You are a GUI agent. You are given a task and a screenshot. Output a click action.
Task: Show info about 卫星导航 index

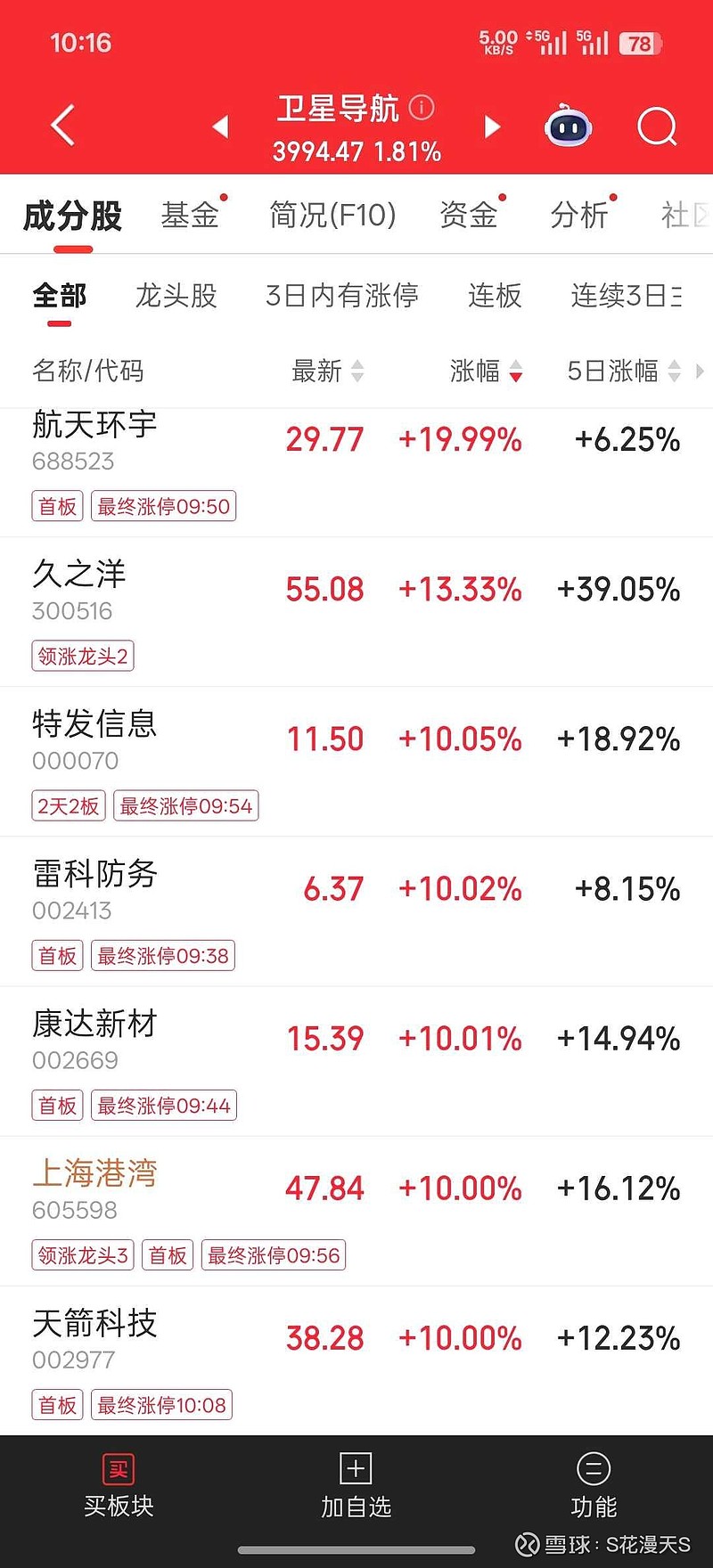422,108
